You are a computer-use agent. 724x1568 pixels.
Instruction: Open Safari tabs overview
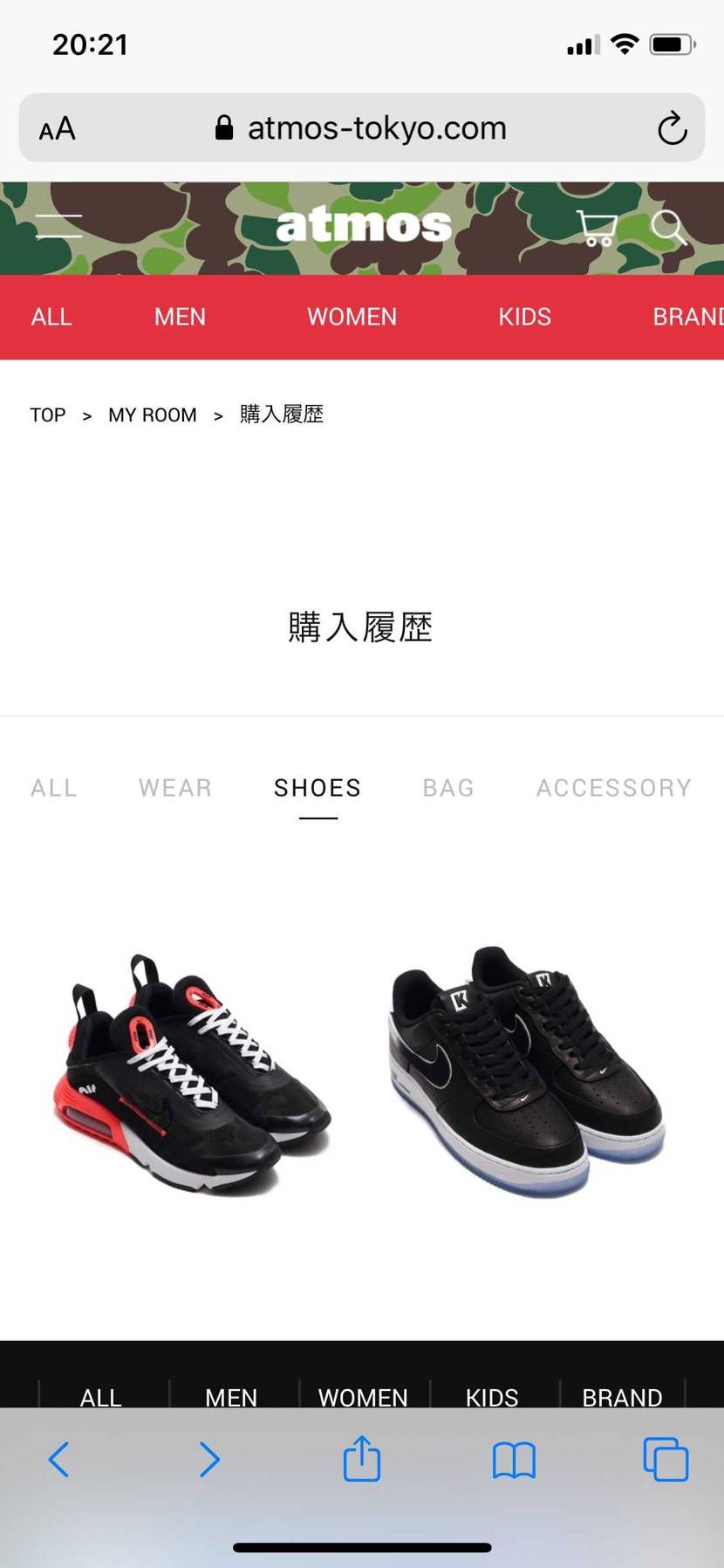point(666,1459)
